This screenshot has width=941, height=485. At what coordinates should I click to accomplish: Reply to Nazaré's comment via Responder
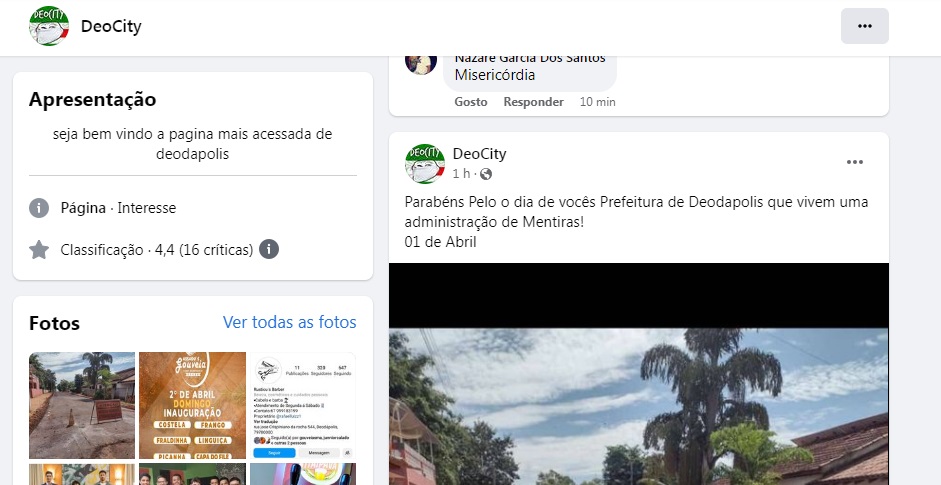[x=533, y=102]
